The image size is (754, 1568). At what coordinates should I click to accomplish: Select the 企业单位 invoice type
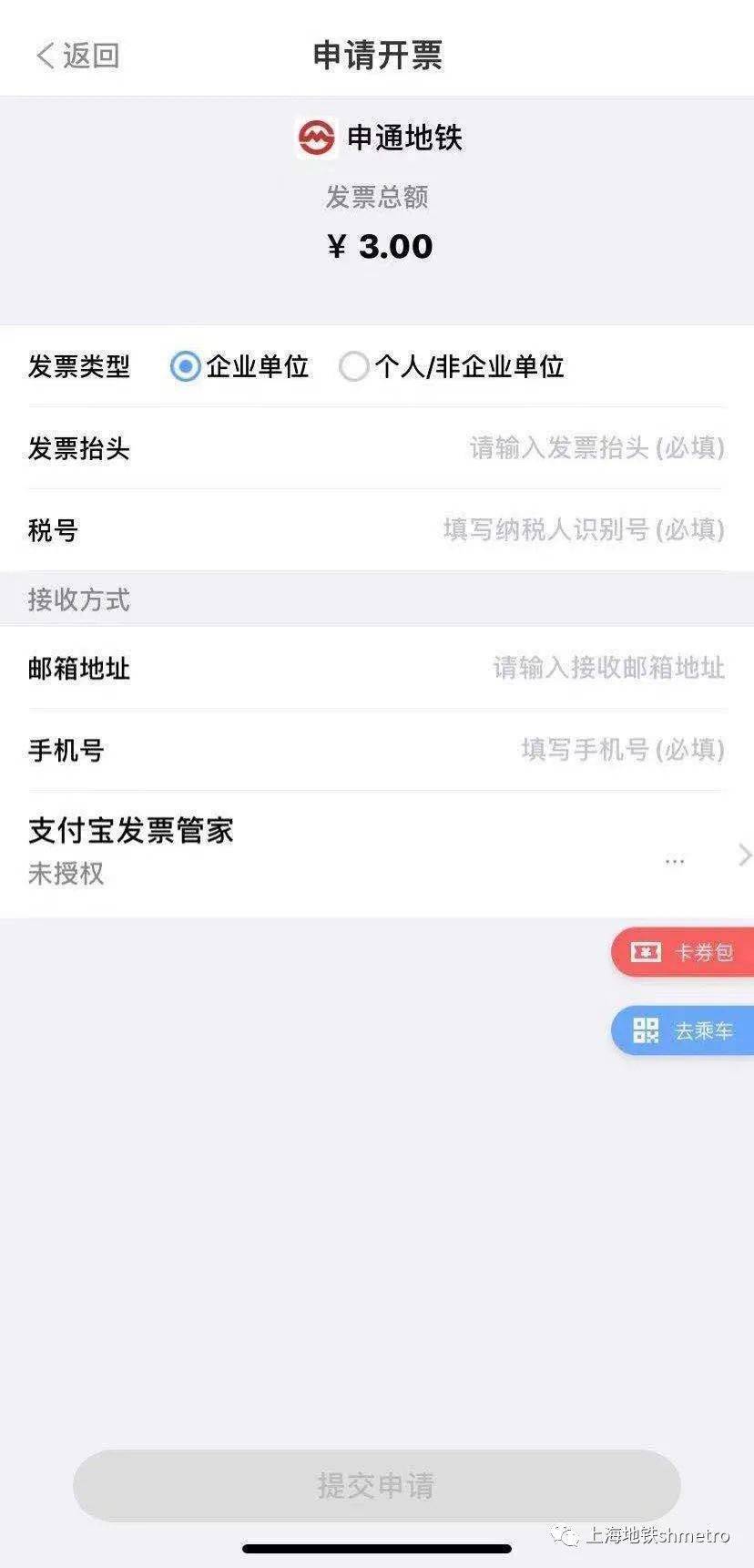click(186, 366)
